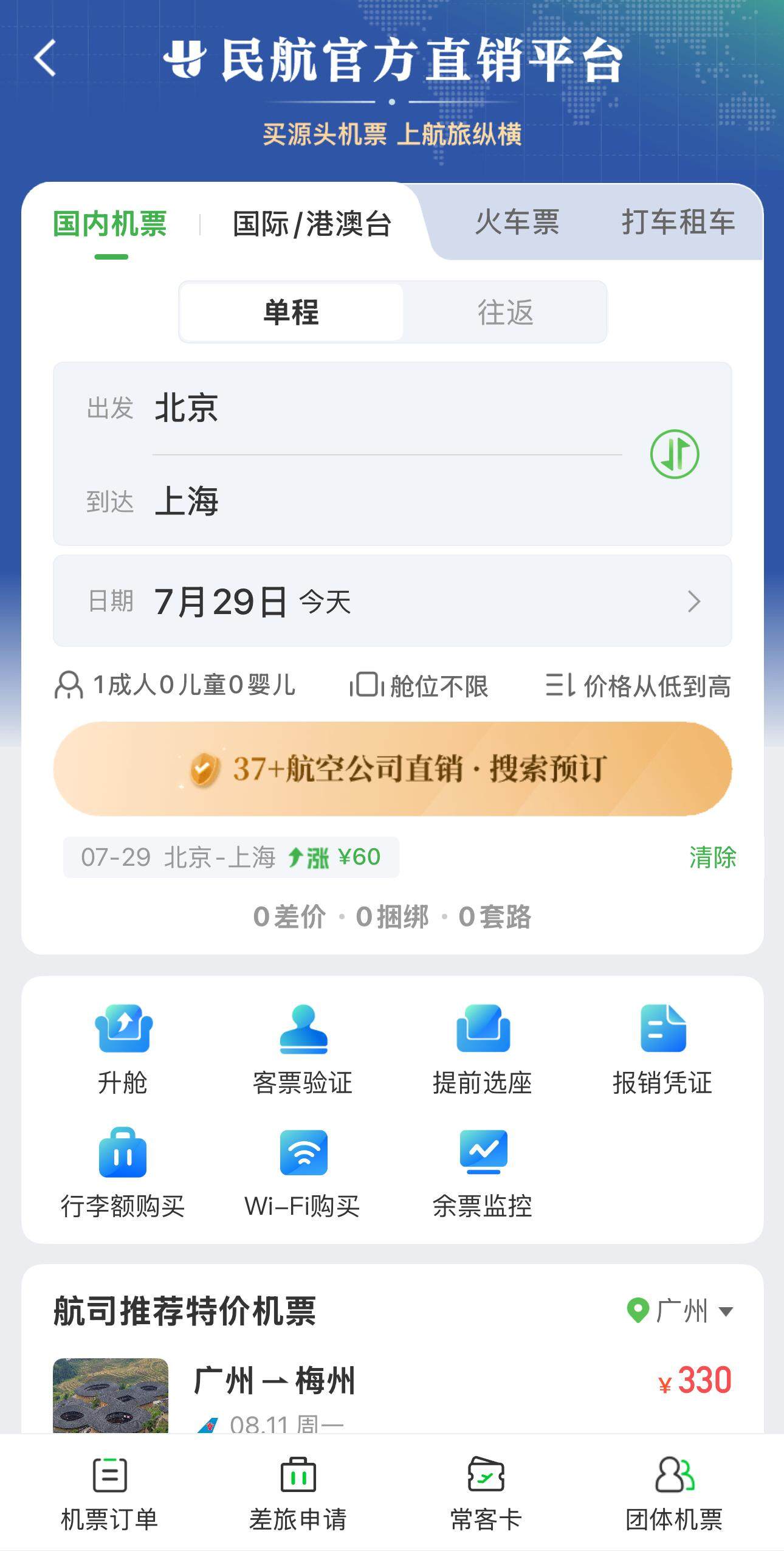Switch to the 国际/港澳台 tab
The image size is (784, 1551).
(312, 224)
